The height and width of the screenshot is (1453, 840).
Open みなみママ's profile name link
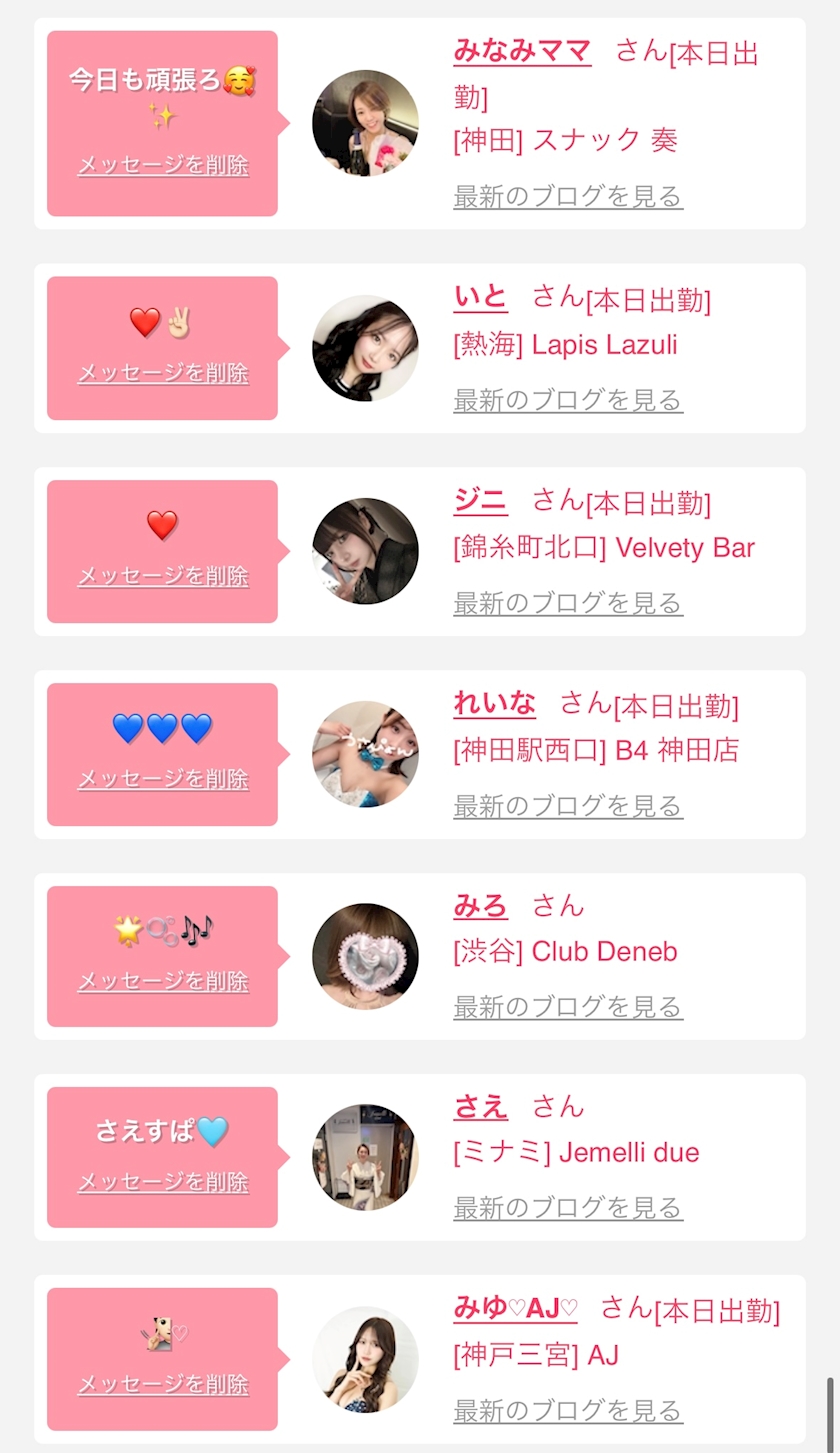click(522, 50)
